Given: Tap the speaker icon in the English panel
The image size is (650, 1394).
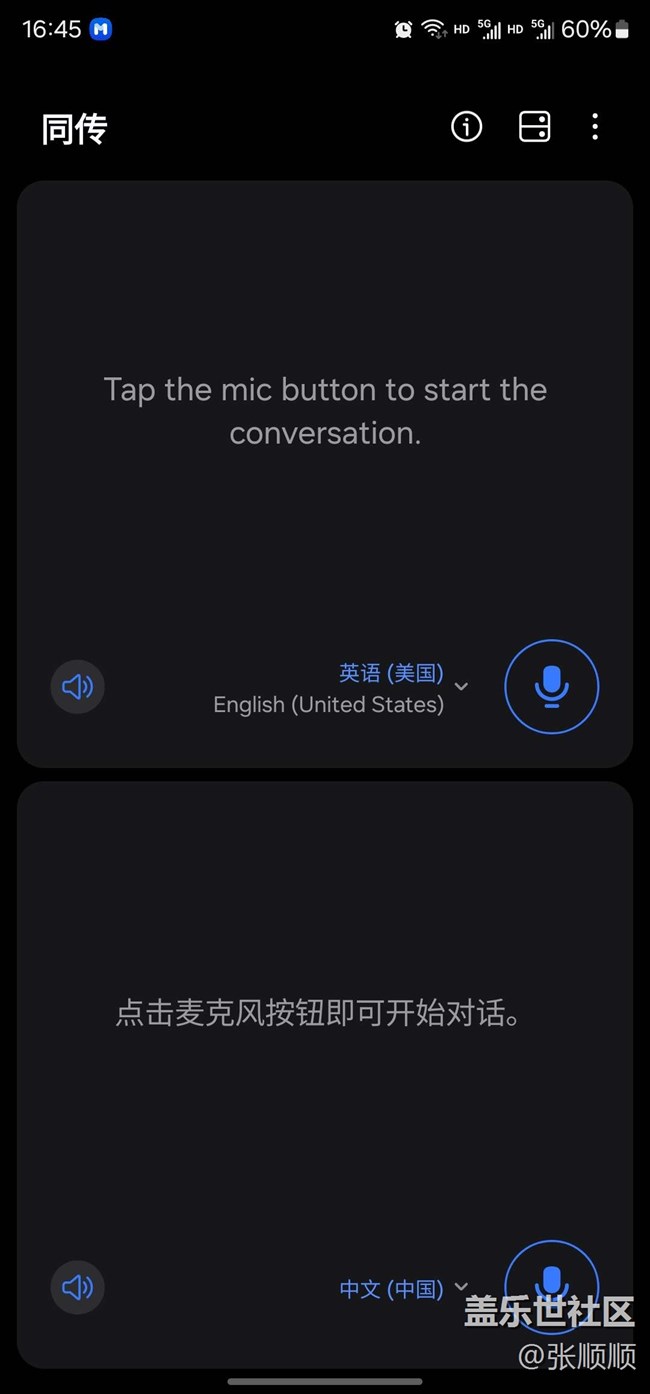Looking at the screenshot, I should tap(78, 686).
